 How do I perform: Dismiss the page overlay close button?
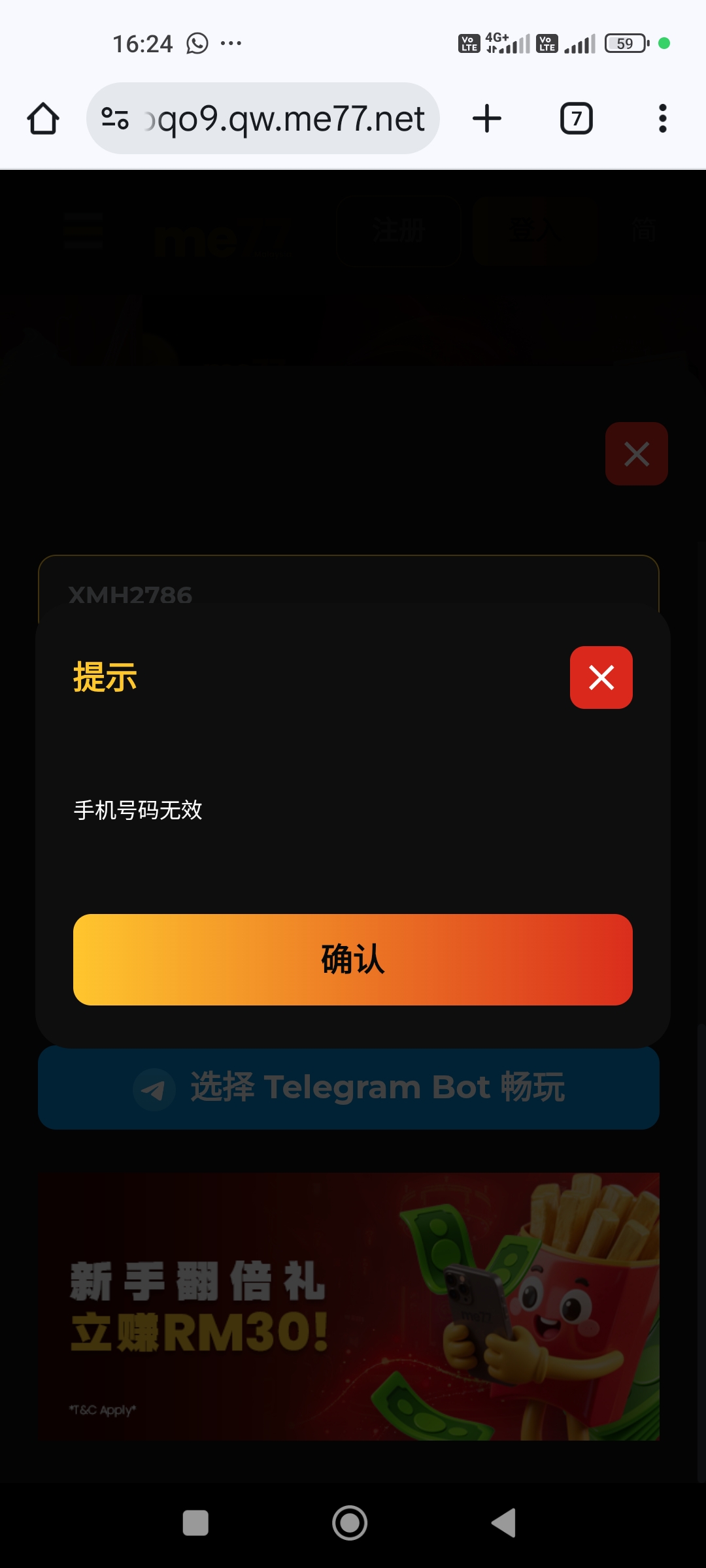click(x=636, y=453)
